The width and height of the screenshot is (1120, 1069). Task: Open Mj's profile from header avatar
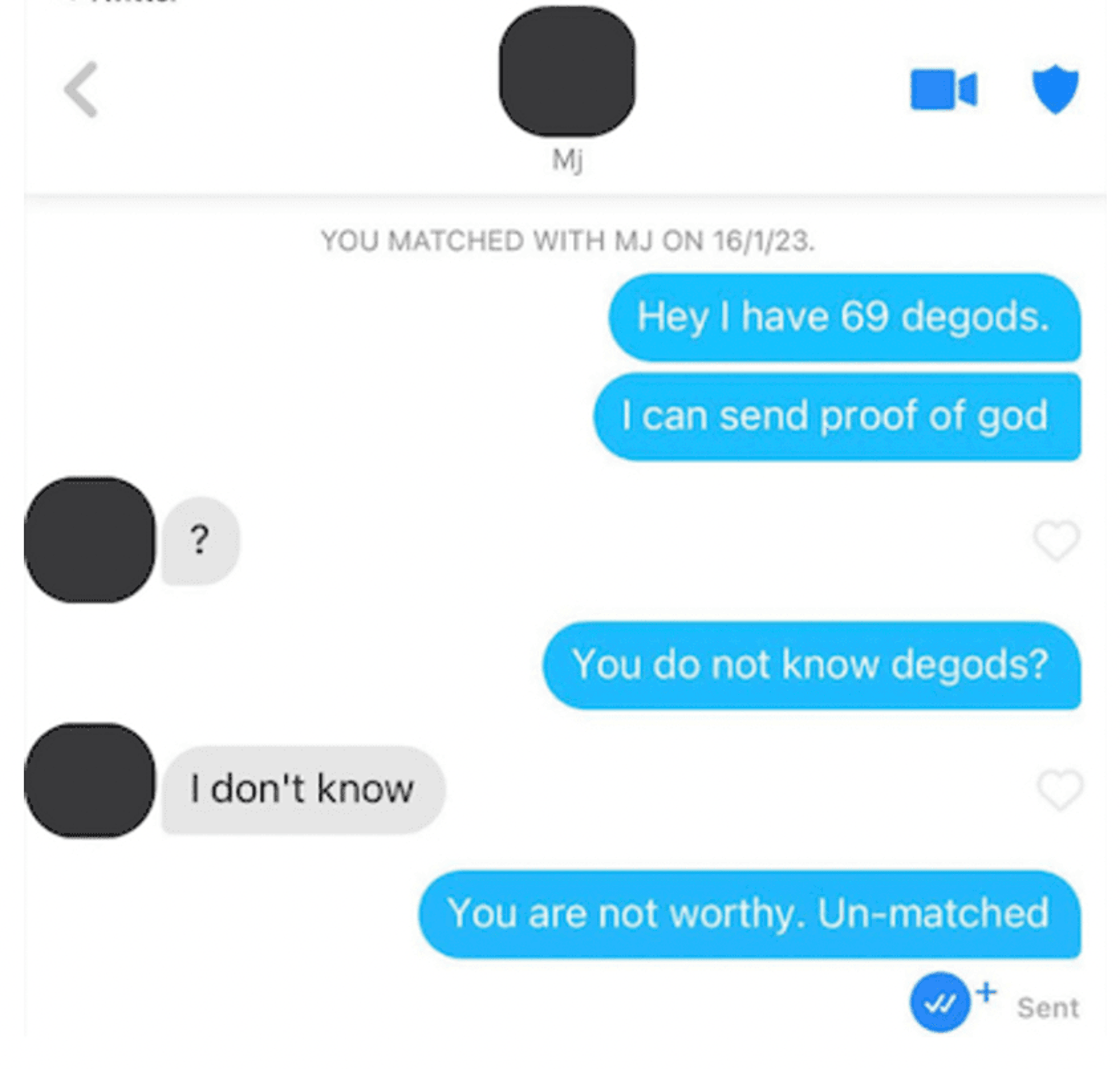pyautogui.click(x=567, y=72)
